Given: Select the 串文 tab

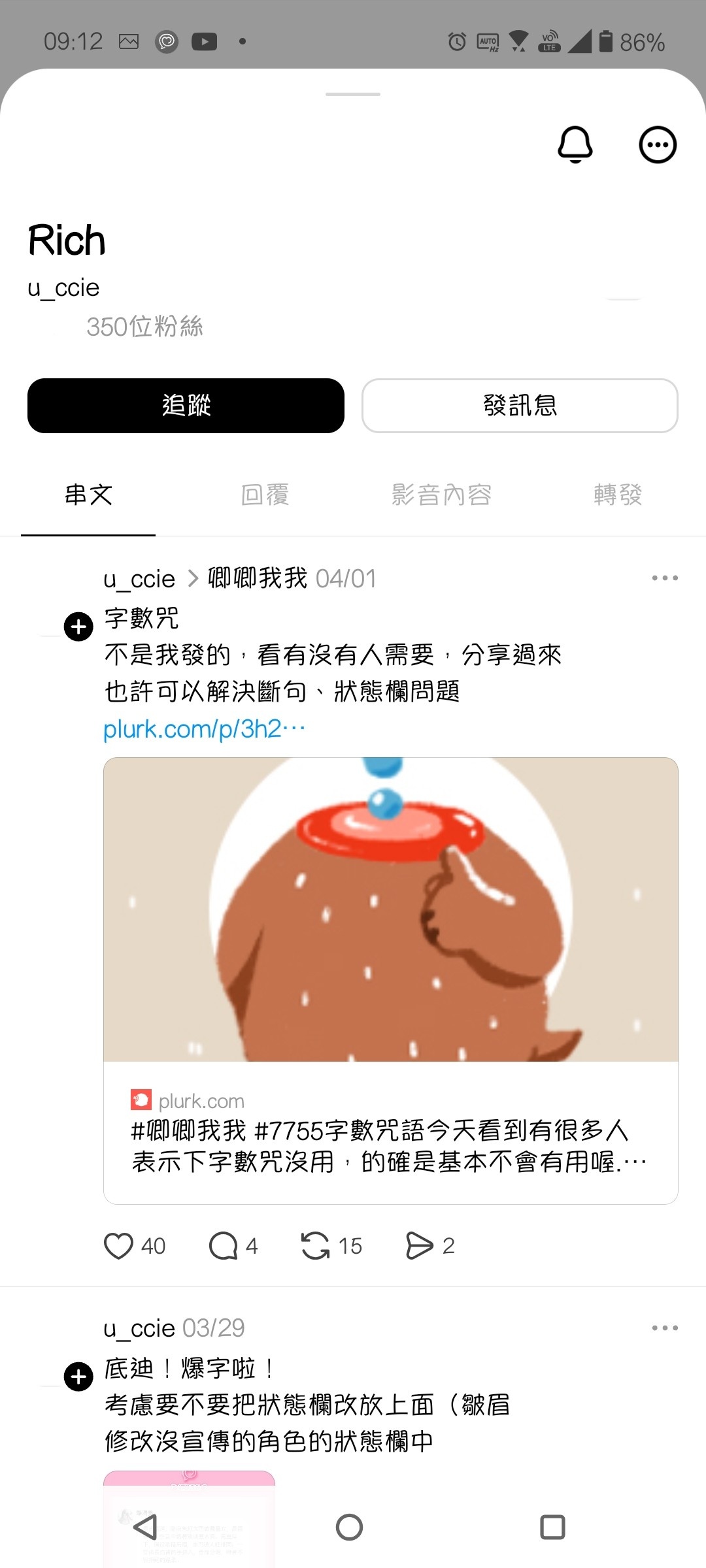Looking at the screenshot, I should point(88,495).
